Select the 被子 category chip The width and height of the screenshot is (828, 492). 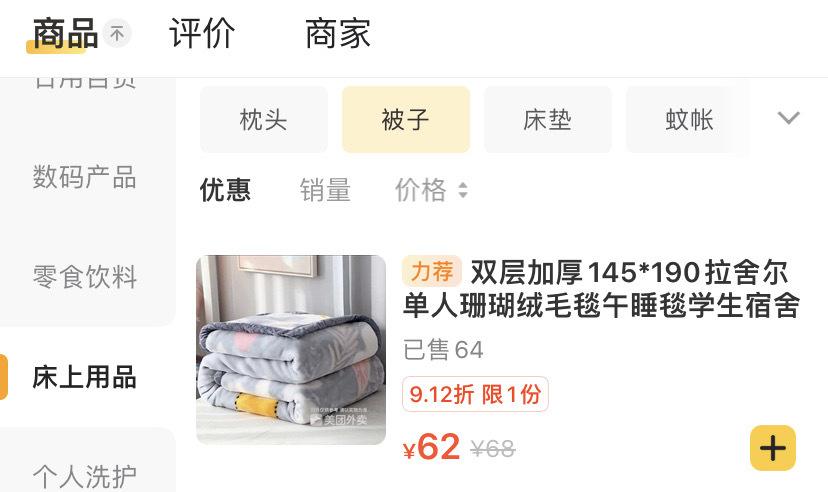(406, 120)
